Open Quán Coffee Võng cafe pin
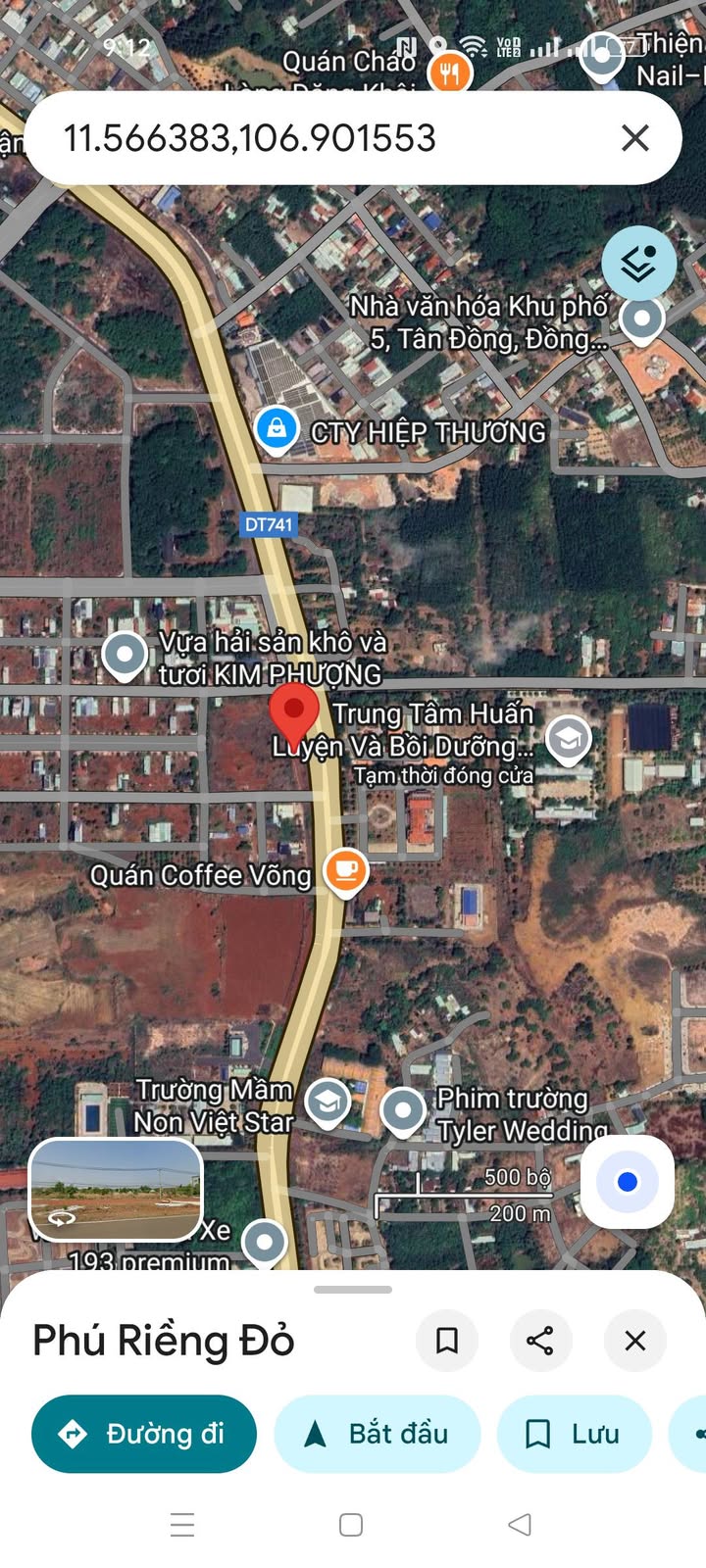706x1568 pixels. 345,869
